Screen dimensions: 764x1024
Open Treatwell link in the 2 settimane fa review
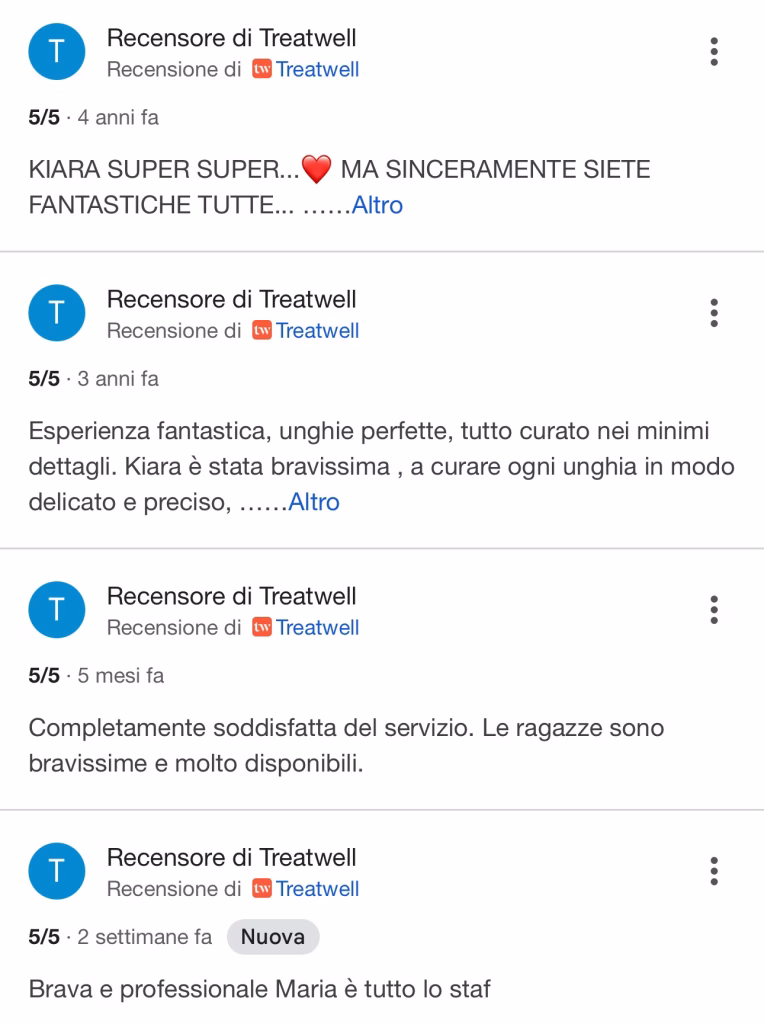[316, 888]
